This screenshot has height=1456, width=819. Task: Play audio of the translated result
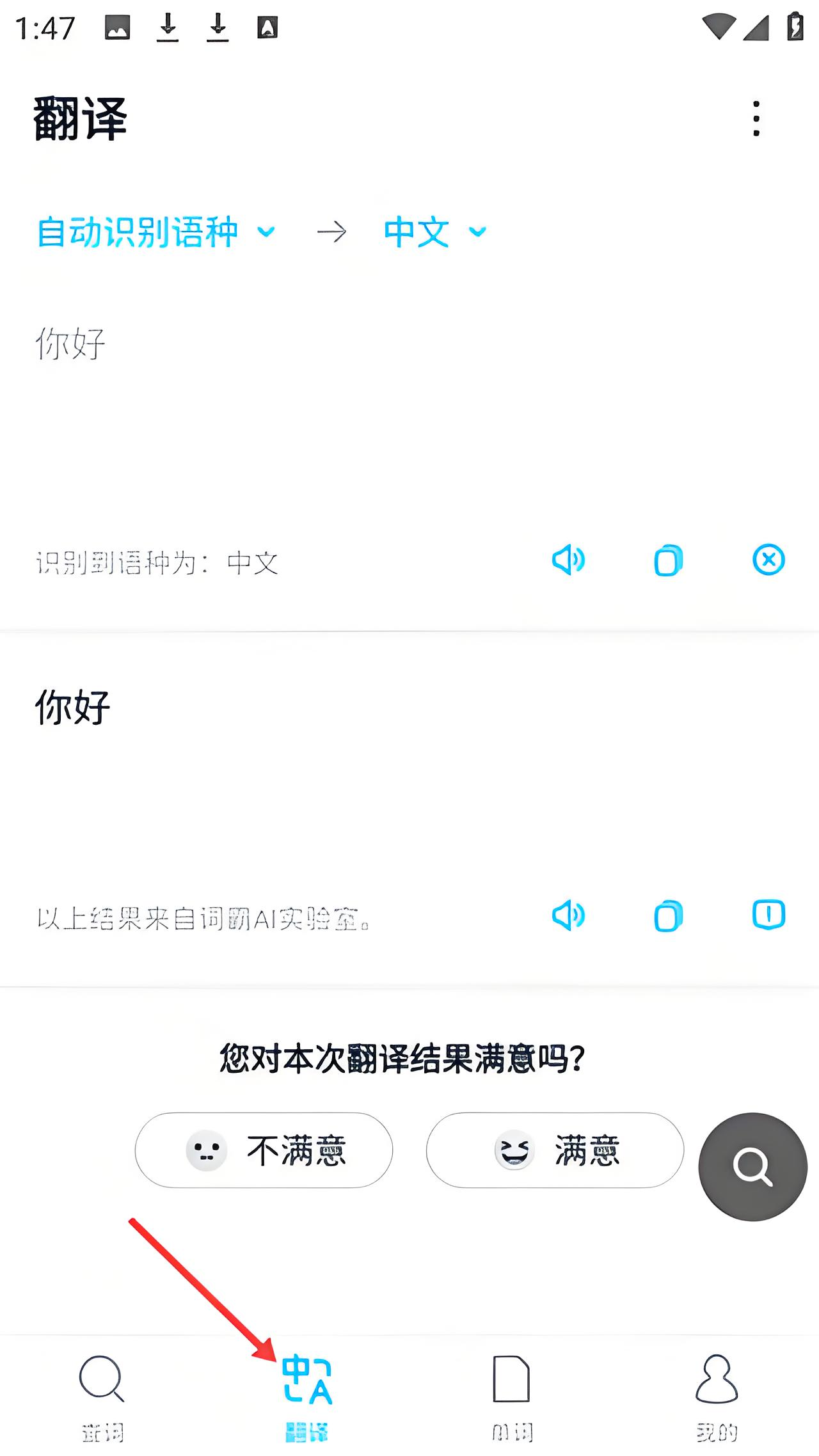click(x=568, y=915)
